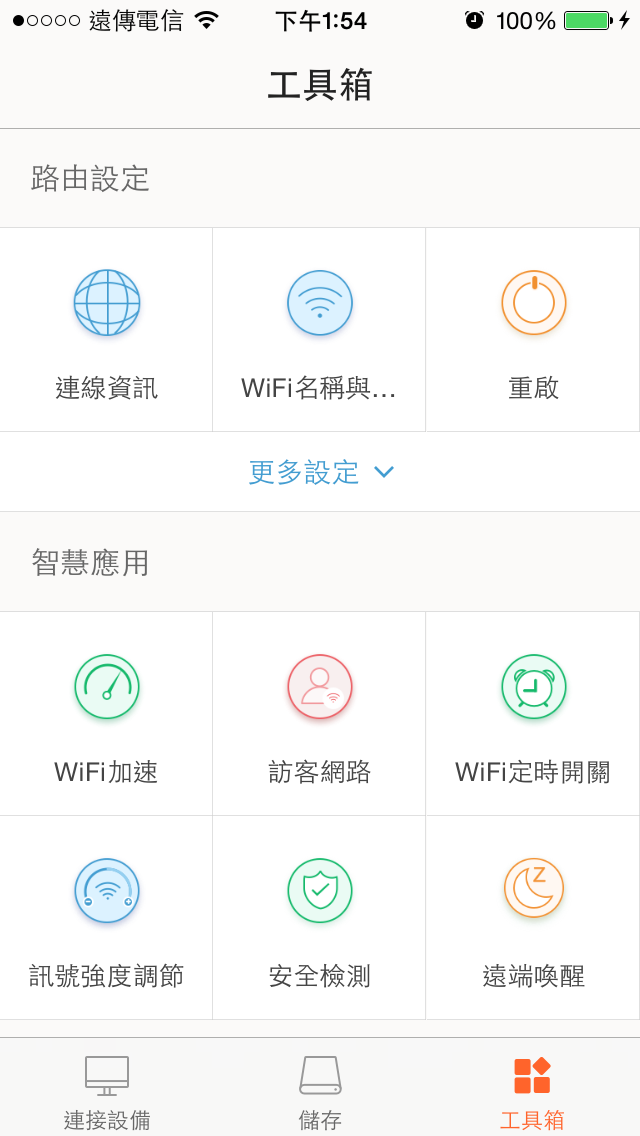Open WiFi加速 tool
This screenshot has width=640, height=1136.
tap(107, 714)
